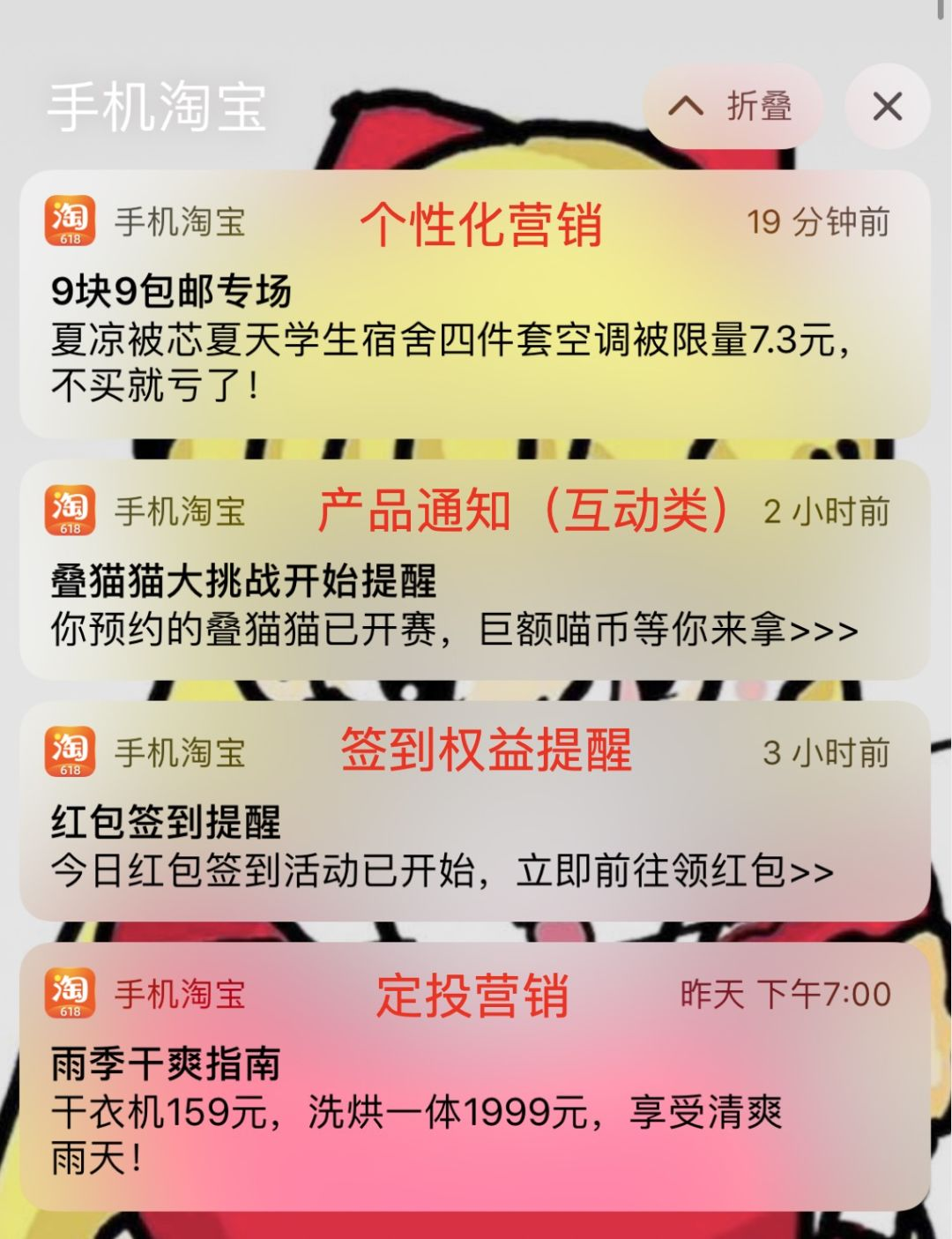Collapse the 手机淘宝 notification stack

pyautogui.click(x=733, y=107)
